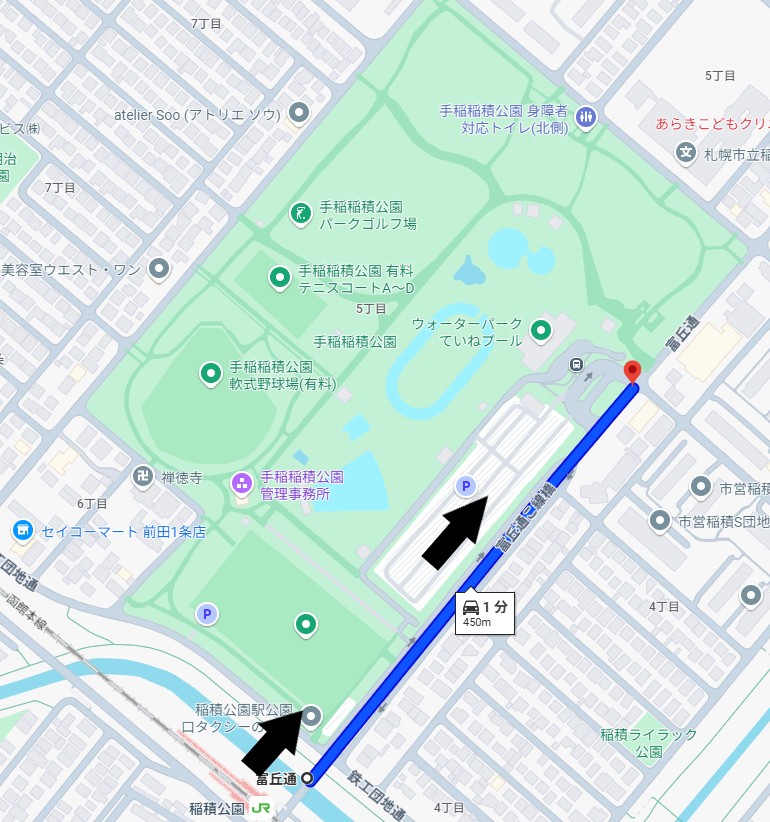This screenshot has height=822, width=770.
Task: Open the 稲積公園駅公園口タクシー marker
Action: point(312,714)
